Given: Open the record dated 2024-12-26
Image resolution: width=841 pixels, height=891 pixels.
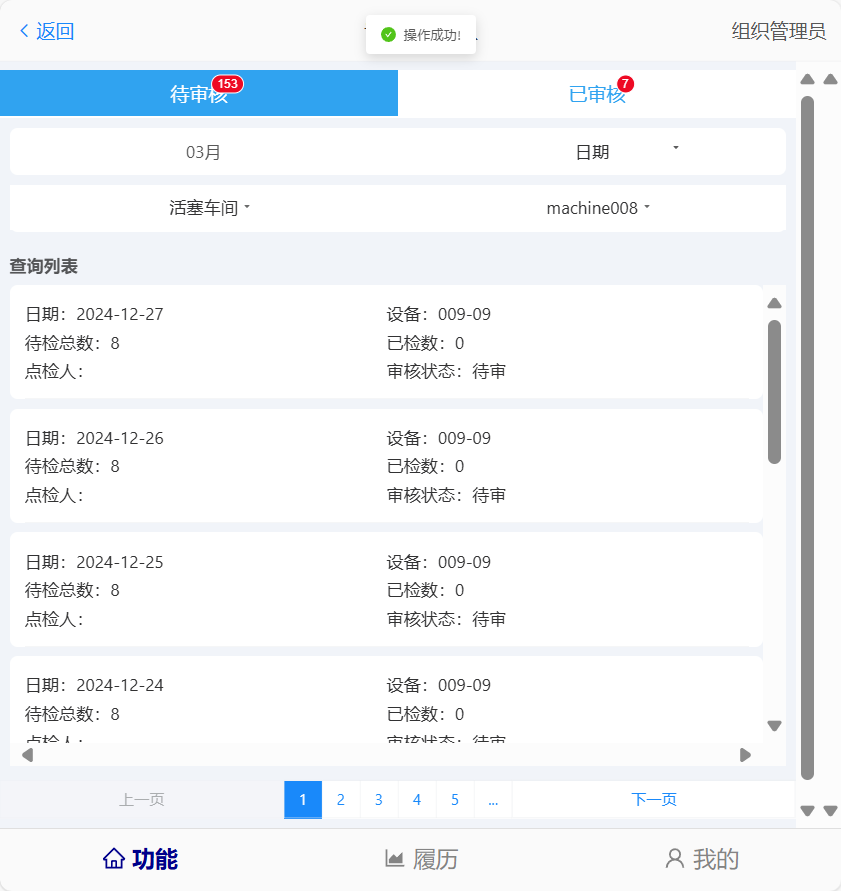Looking at the screenshot, I should pyautogui.click(x=386, y=466).
